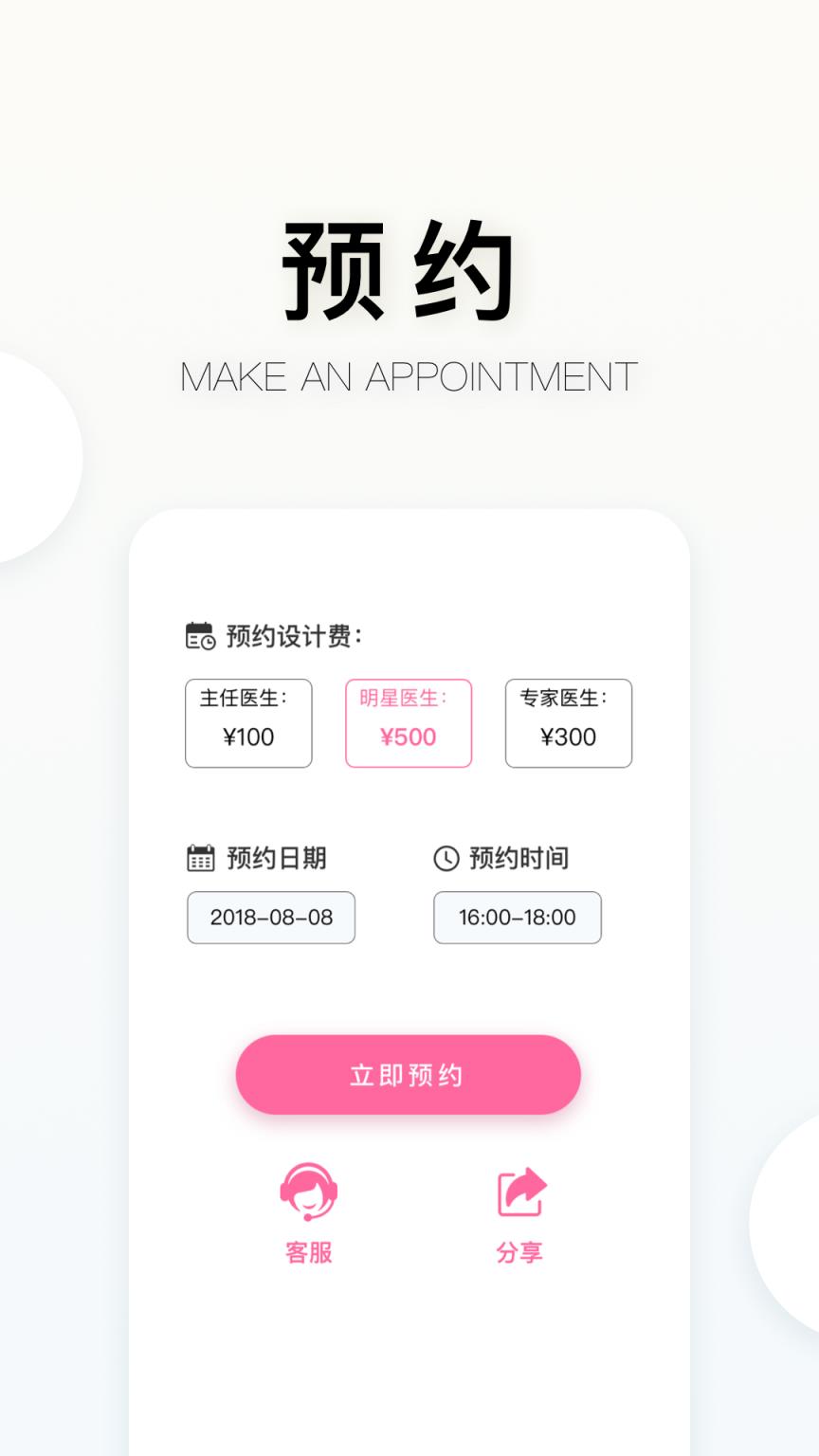Click the calendar icon next to 预约日期

(x=200, y=857)
